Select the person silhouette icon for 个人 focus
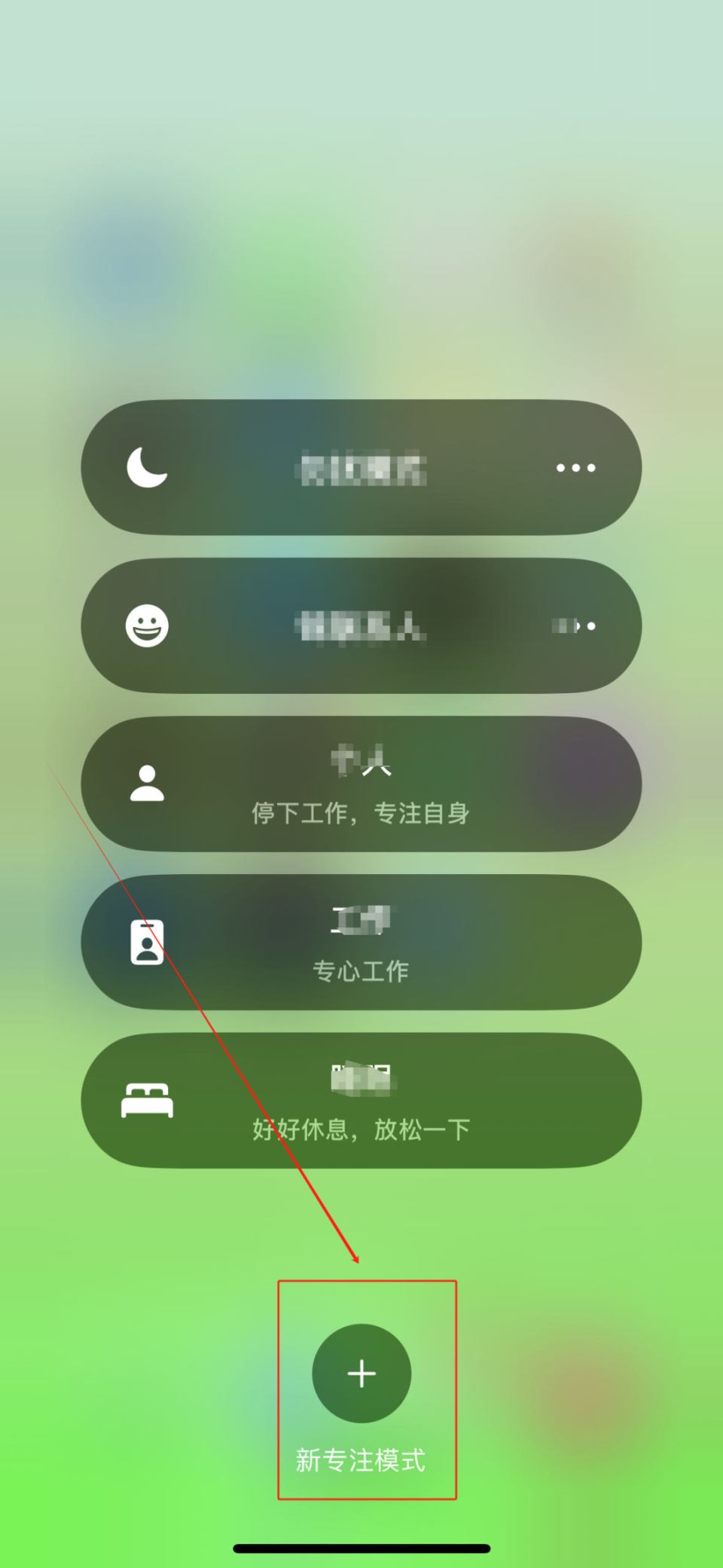 coord(148,784)
